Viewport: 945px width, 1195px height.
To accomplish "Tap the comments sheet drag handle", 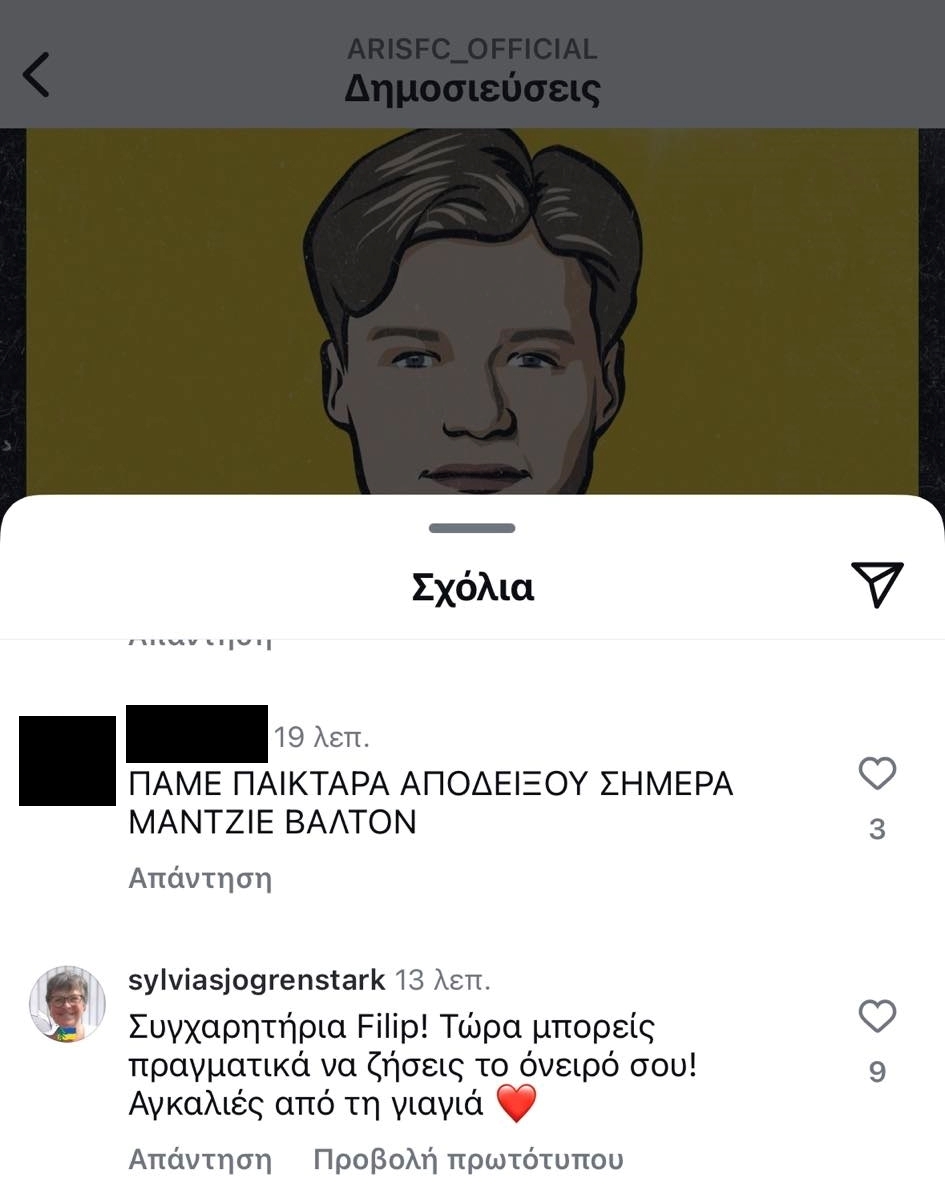I will (472, 528).
